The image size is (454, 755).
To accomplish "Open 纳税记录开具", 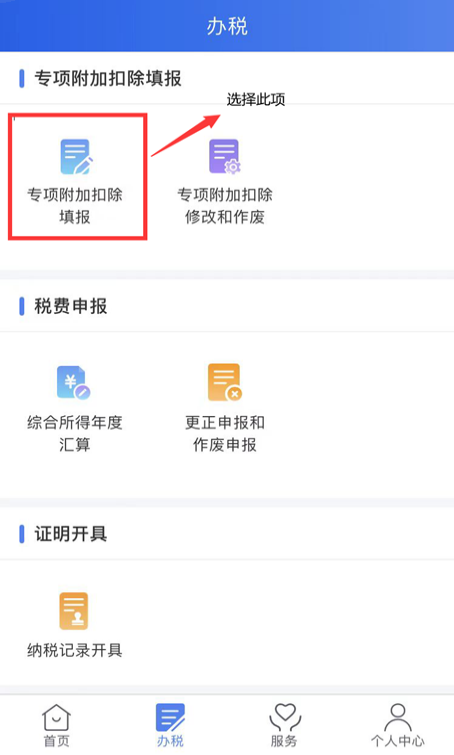I will click(75, 625).
